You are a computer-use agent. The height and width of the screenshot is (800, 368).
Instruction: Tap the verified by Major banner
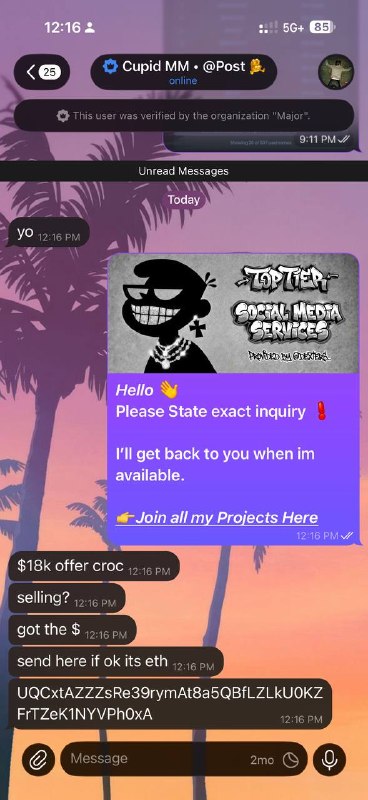184,116
